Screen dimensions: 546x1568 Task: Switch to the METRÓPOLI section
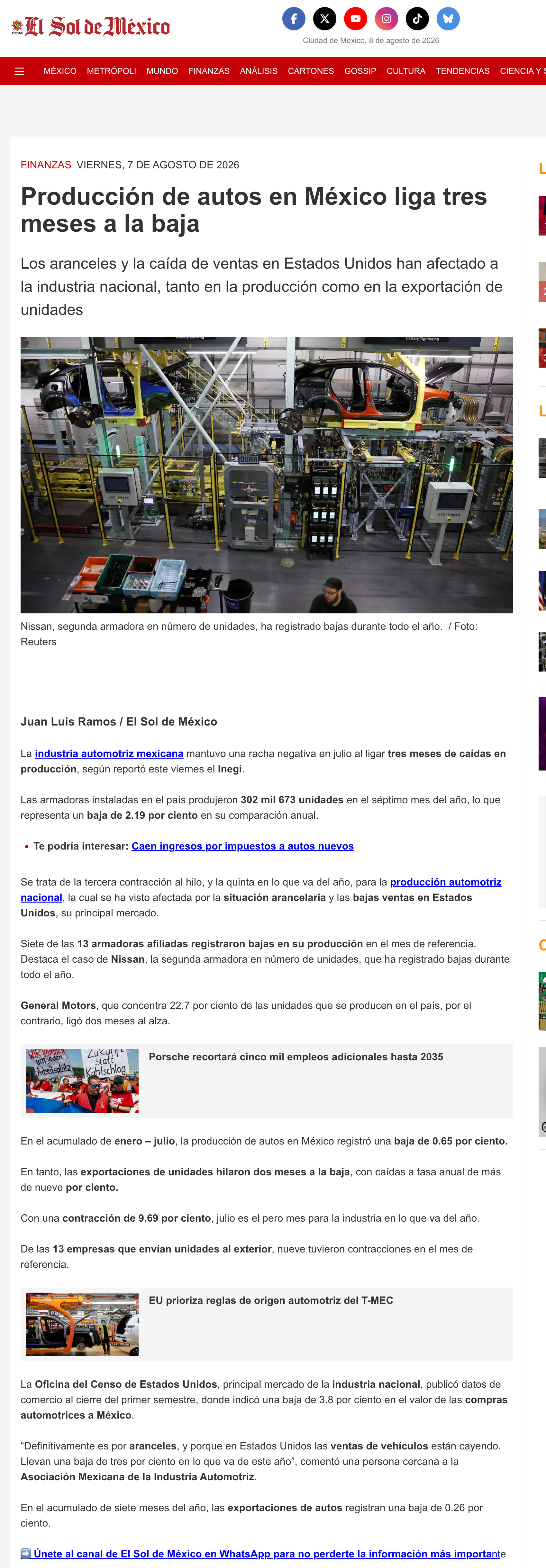pos(112,71)
